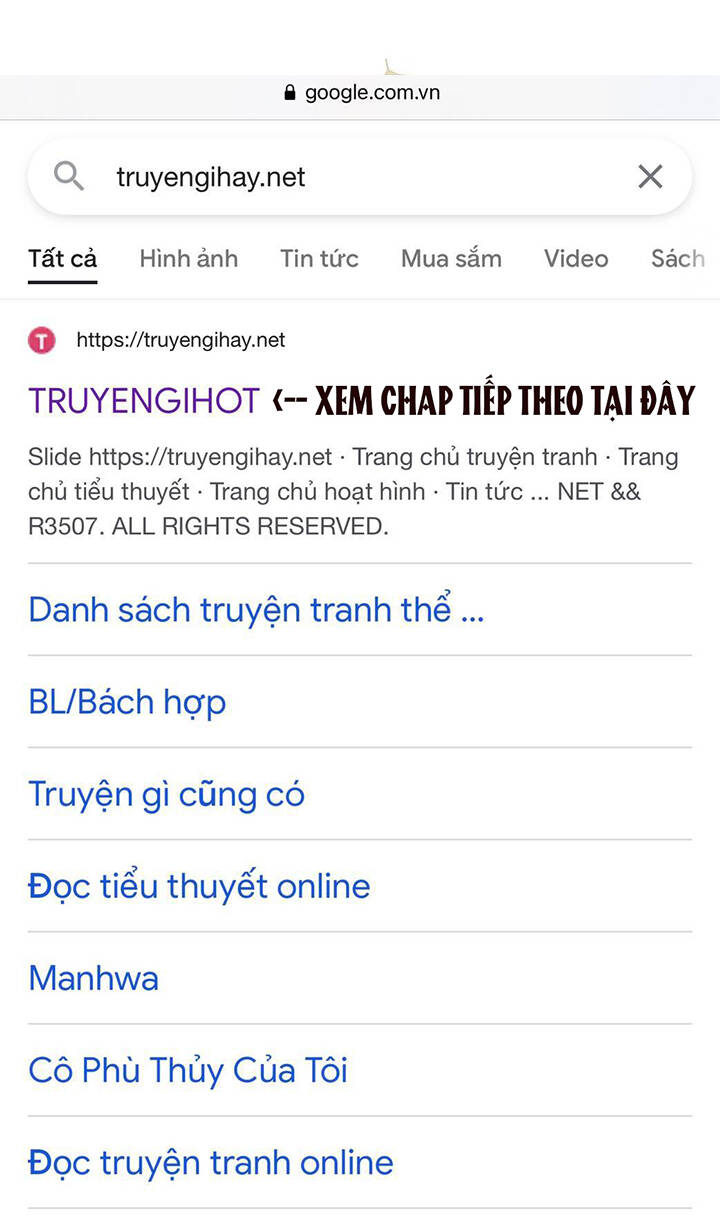This screenshot has height=1221, width=720.
Task: Switch to the Tin tức tab
Action: coord(319,258)
